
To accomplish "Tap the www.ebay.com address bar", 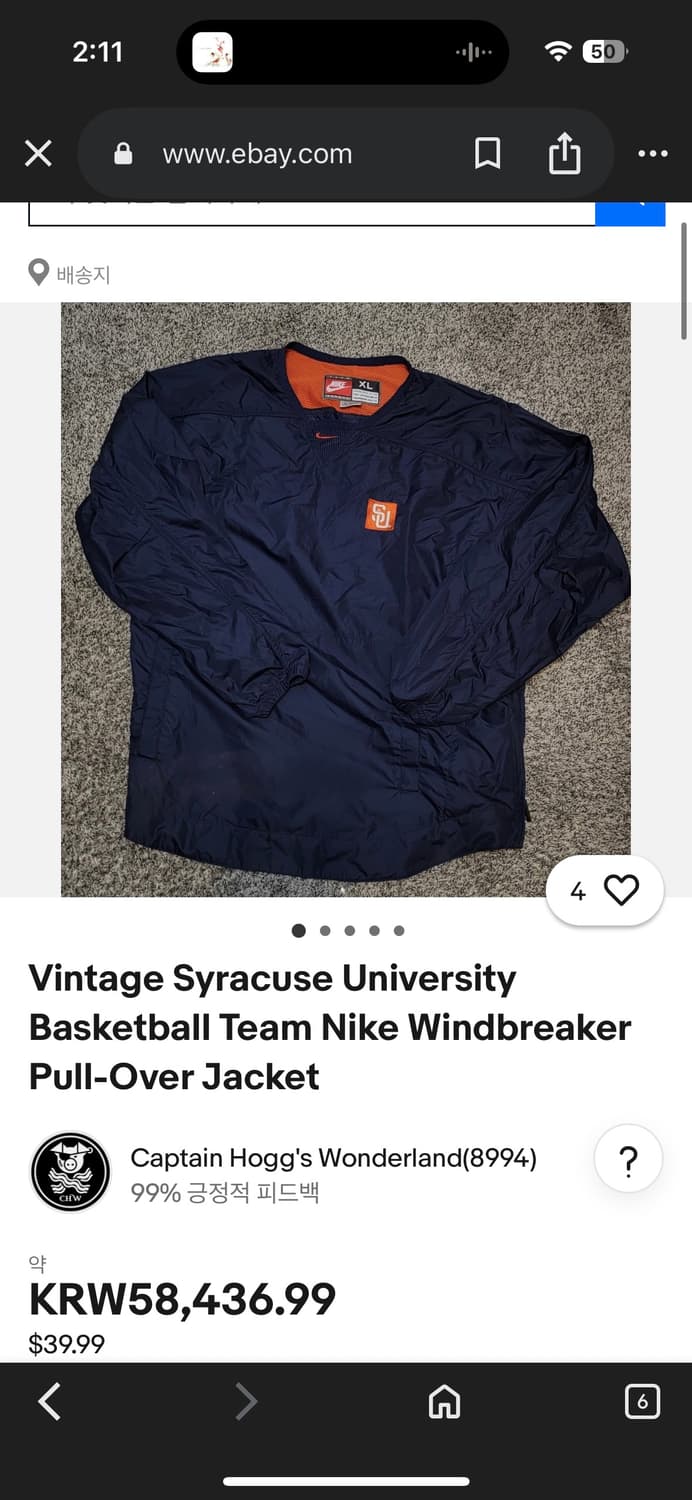I will click(x=257, y=154).
